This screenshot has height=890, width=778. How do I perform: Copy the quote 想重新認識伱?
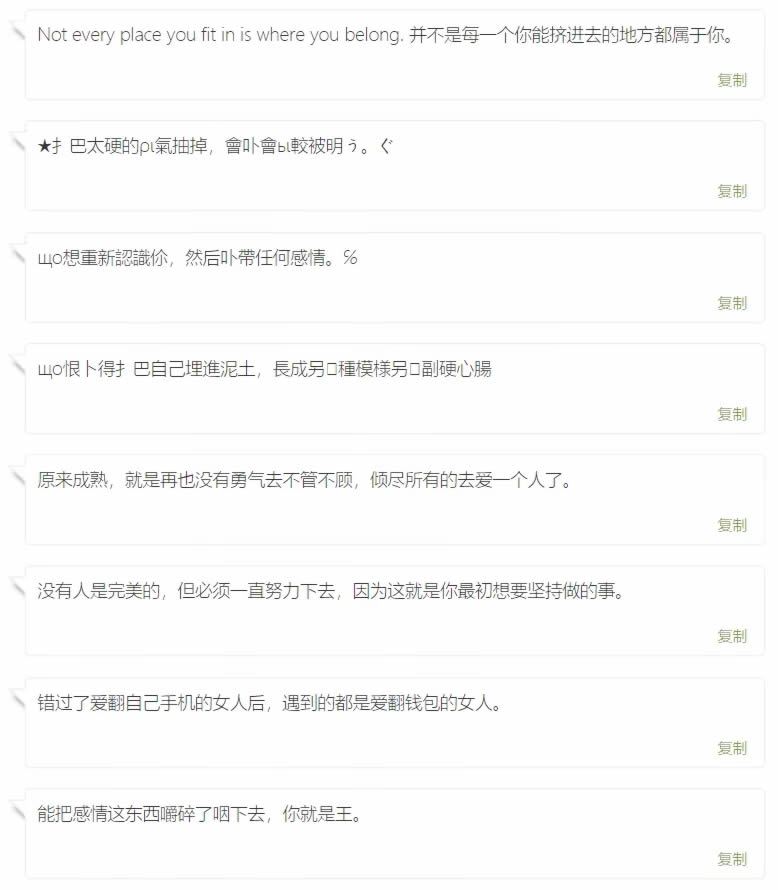[x=732, y=303]
